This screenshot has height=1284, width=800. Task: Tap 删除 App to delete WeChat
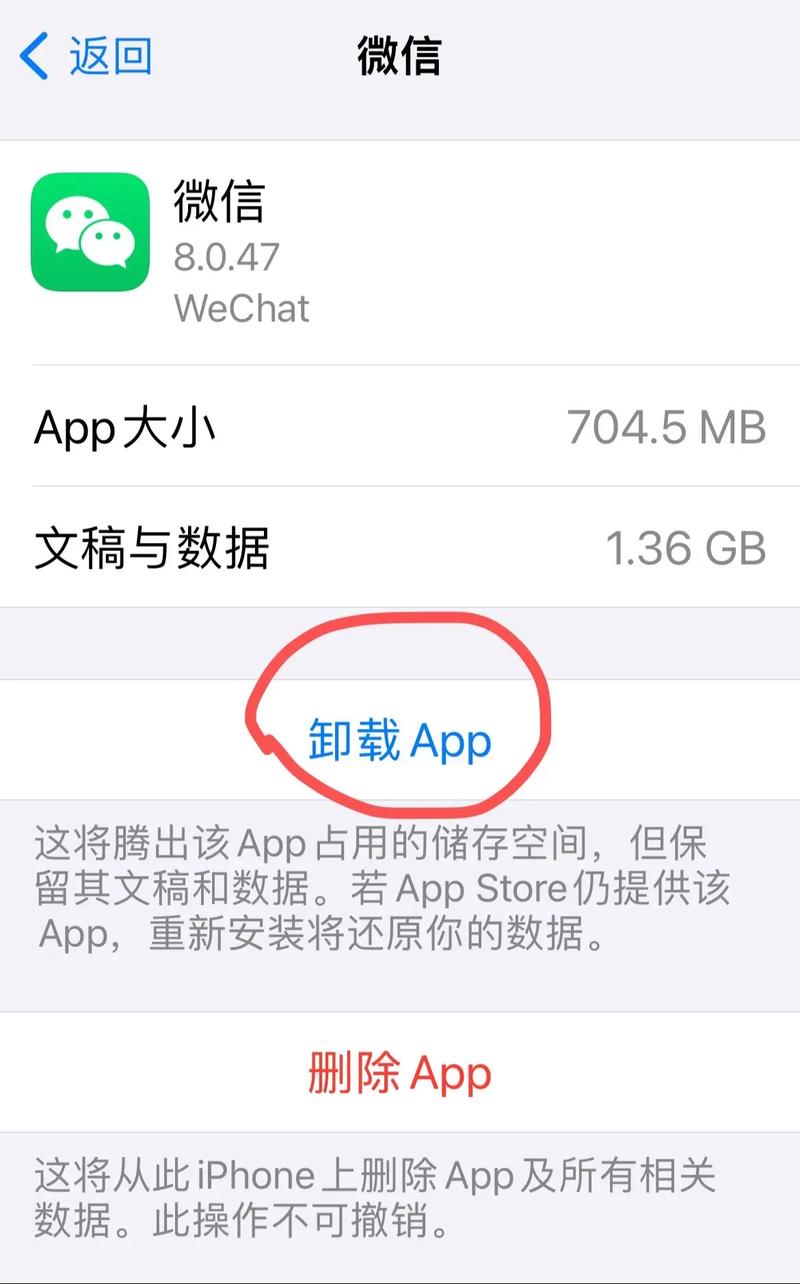400,1074
